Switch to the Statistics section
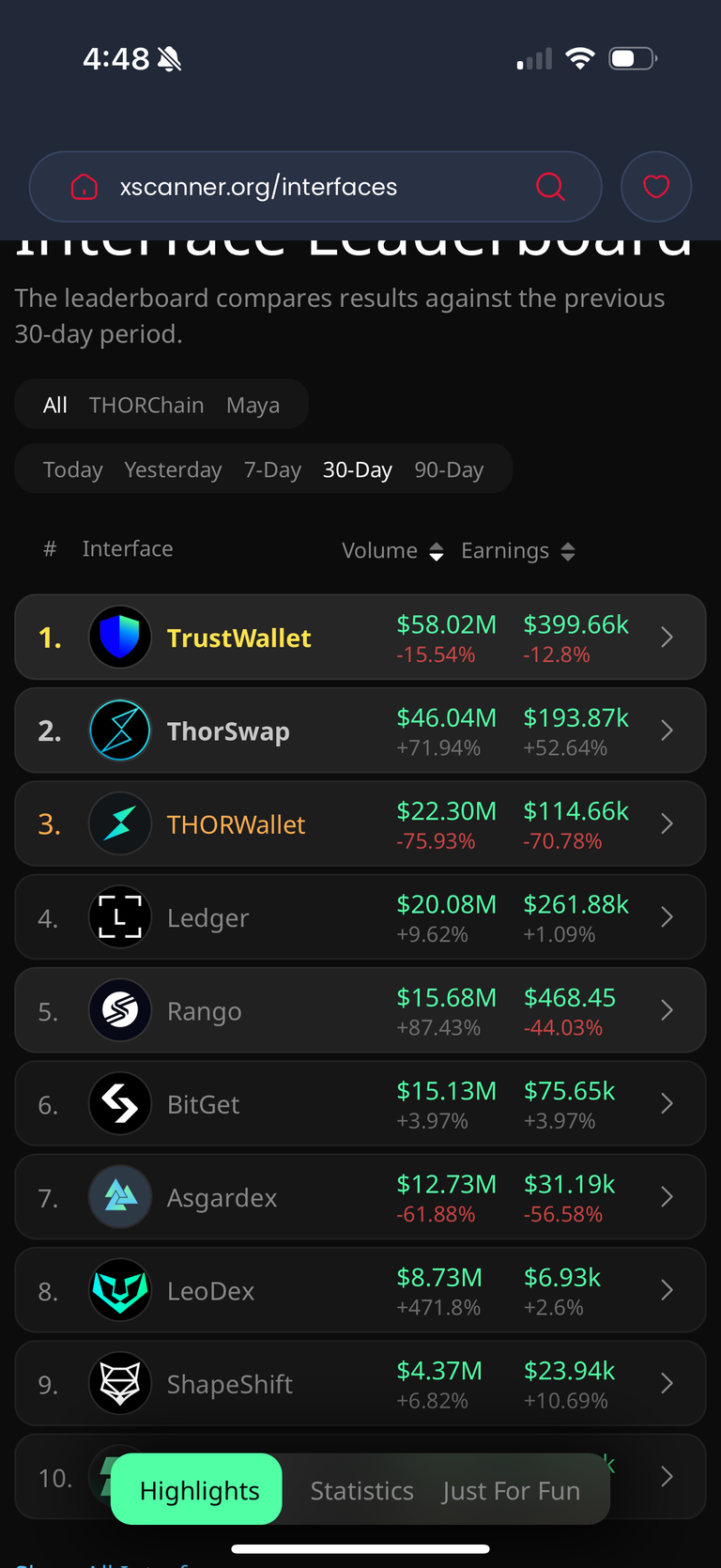This screenshot has width=721, height=1568. 362,1490
